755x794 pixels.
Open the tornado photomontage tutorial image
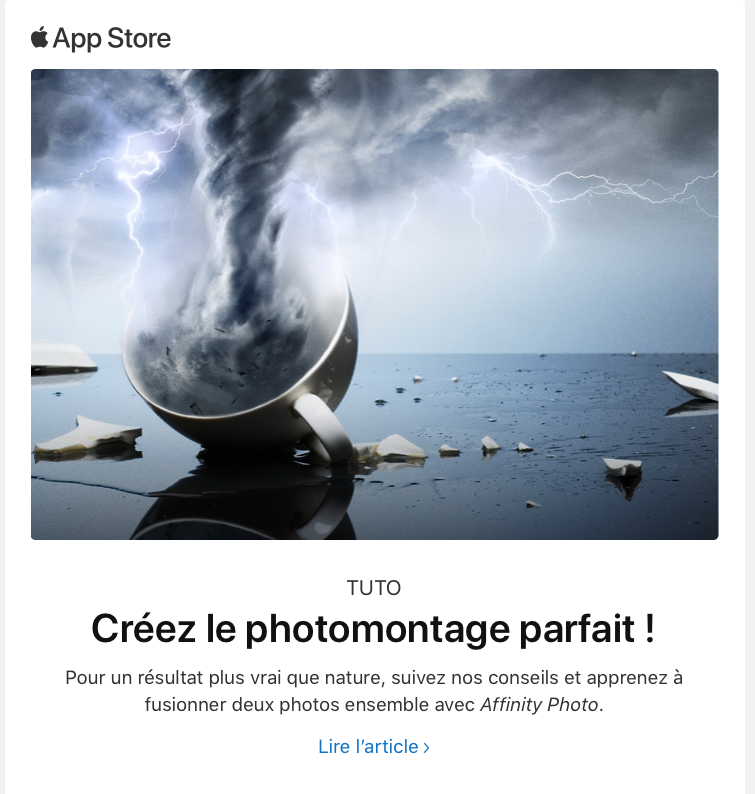(x=374, y=304)
